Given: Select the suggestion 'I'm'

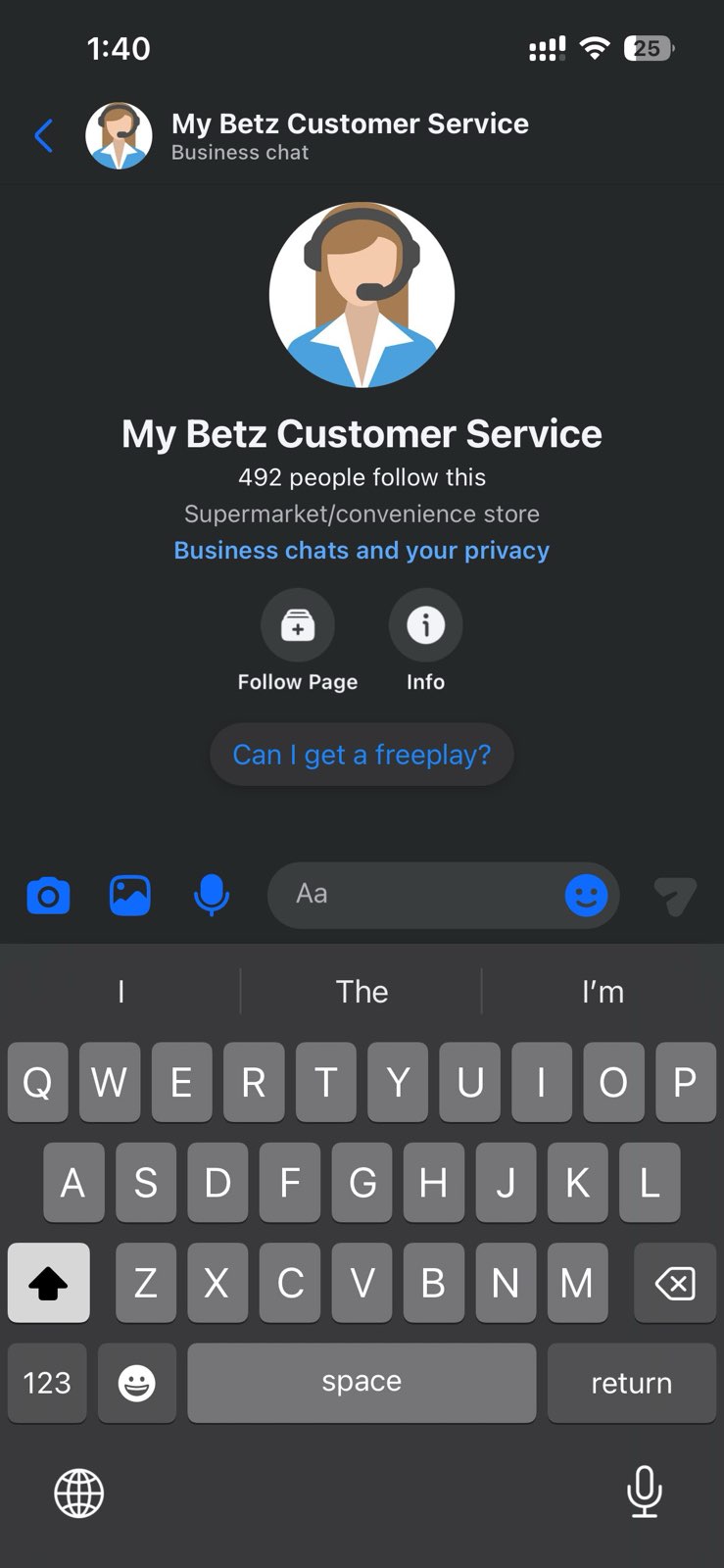Looking at the screenshot, I should point(603,991).
